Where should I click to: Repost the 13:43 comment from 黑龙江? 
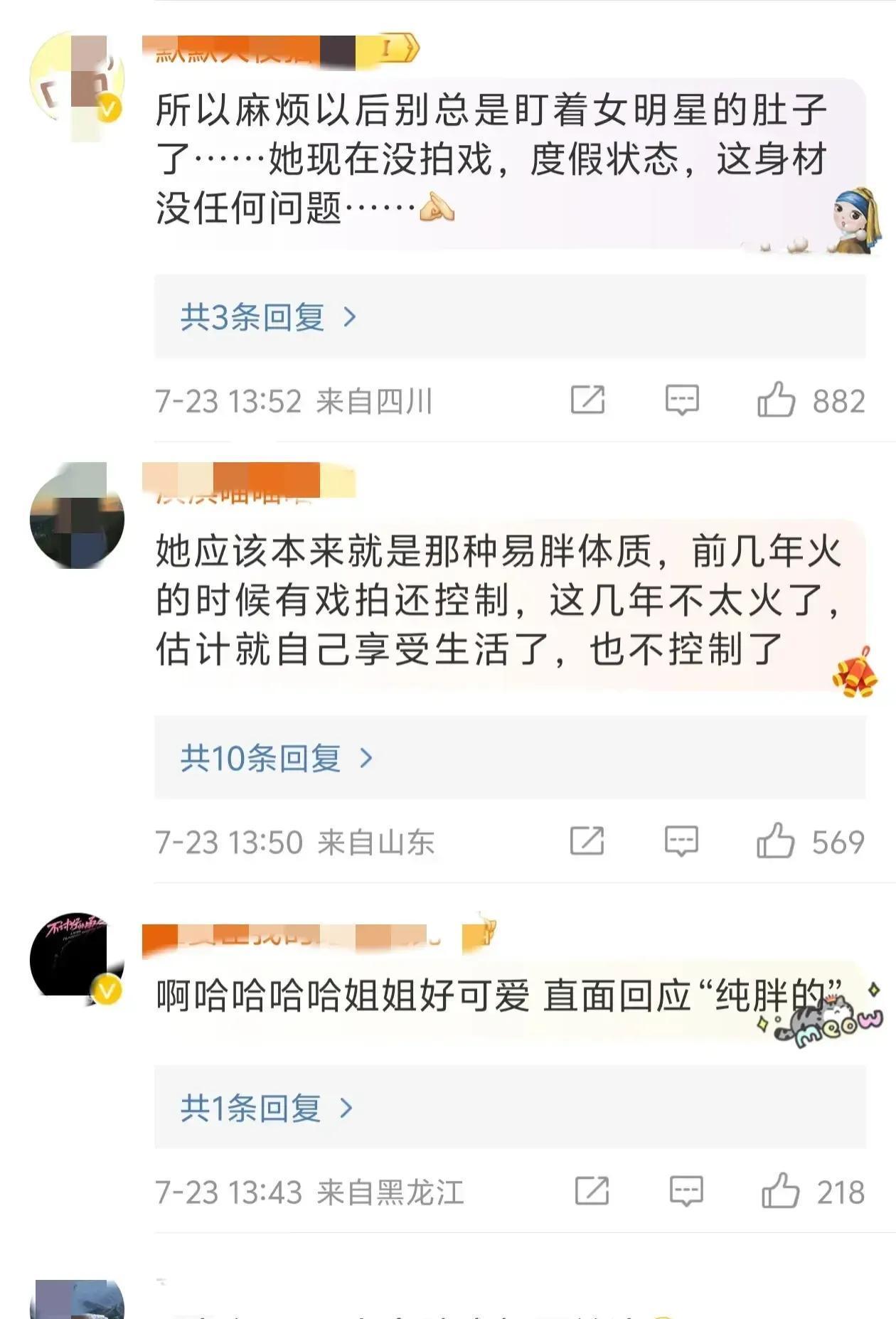(x=592, y=1191)
